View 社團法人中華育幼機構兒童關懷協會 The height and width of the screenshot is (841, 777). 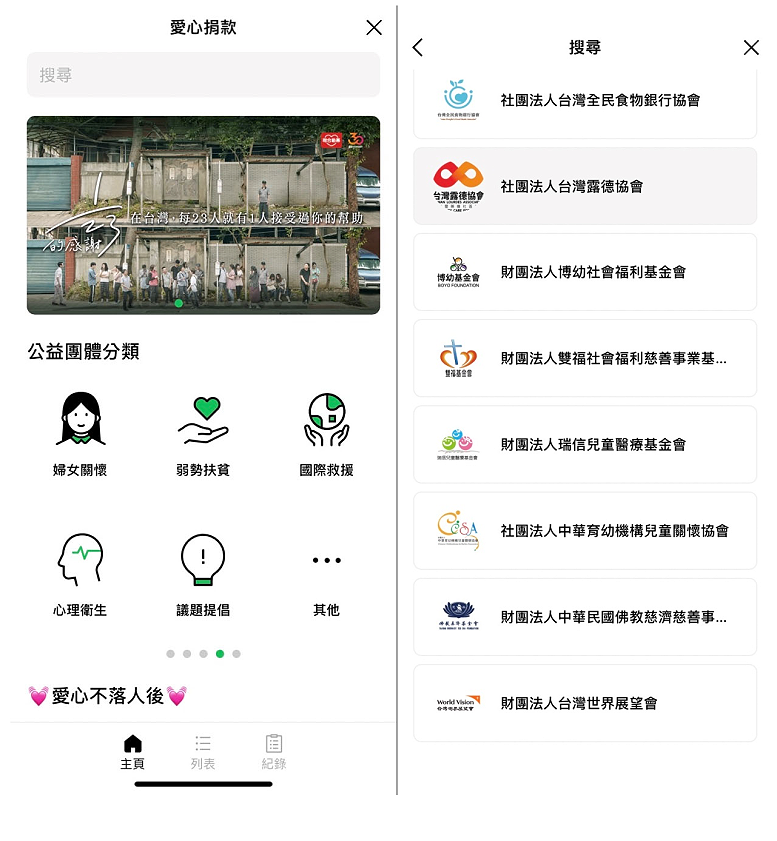point(585,530)
